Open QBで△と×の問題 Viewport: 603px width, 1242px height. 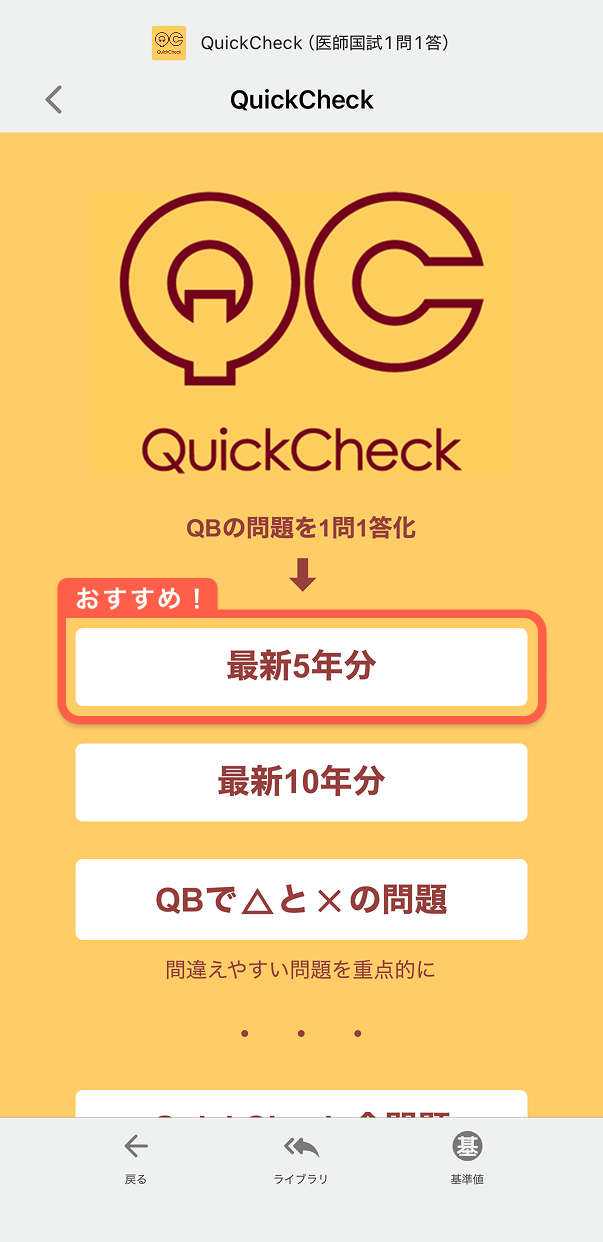(x=301, y=899)
